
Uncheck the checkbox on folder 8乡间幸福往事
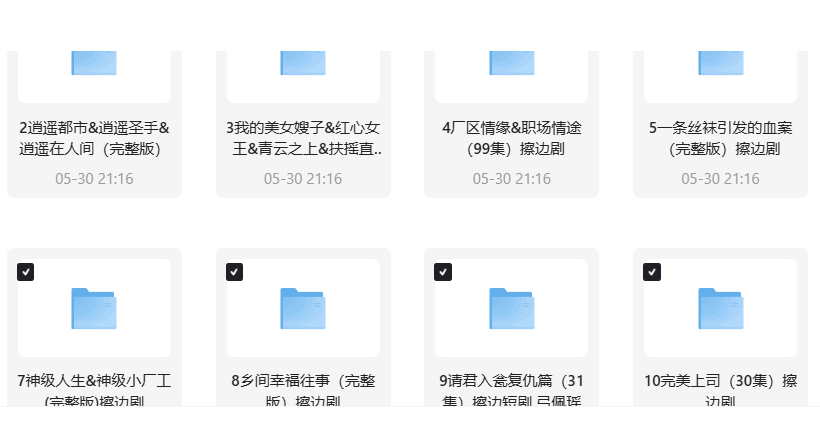(235, 272)
